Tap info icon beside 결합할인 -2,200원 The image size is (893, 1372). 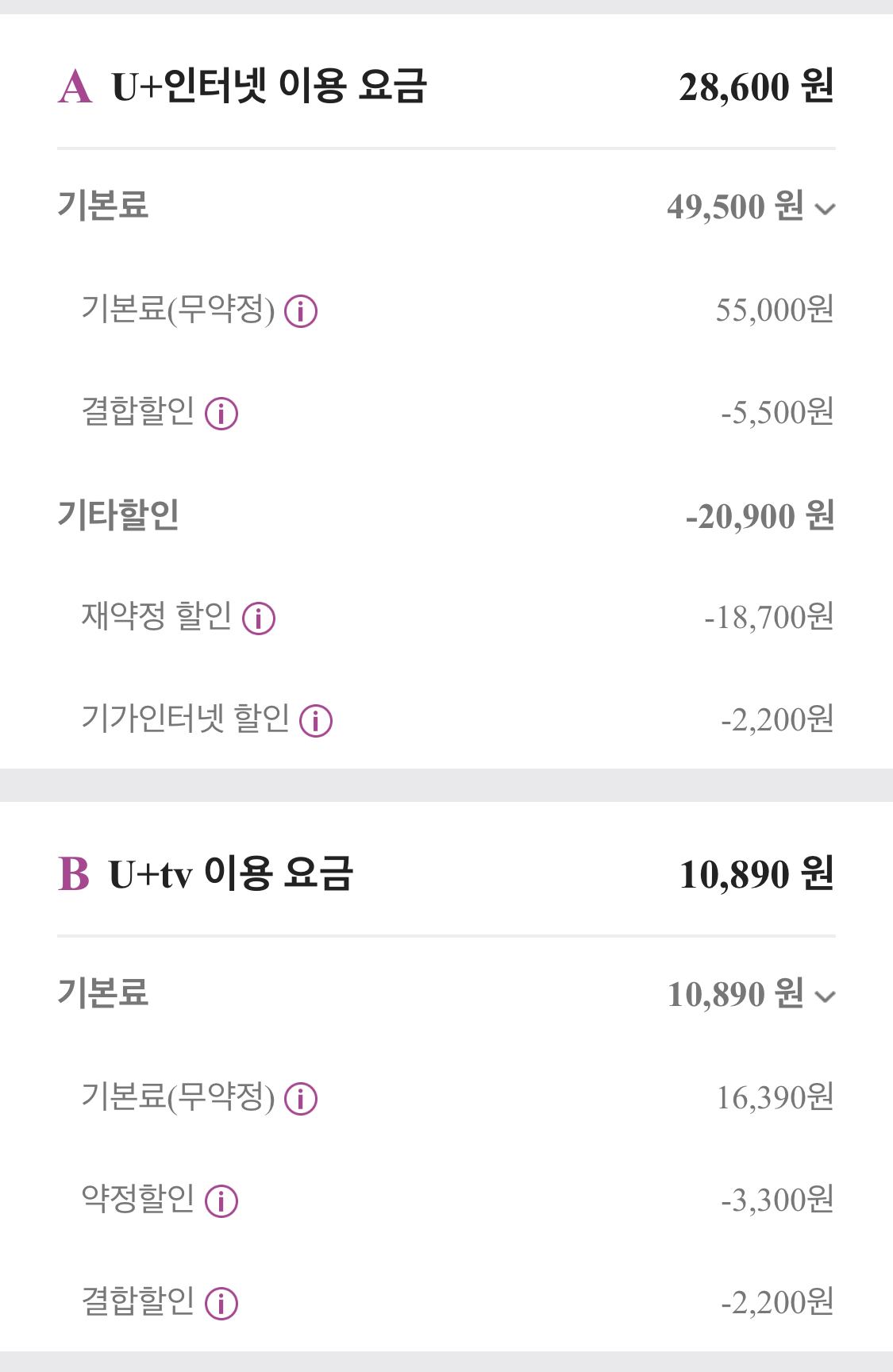[x=221, y=1304]
